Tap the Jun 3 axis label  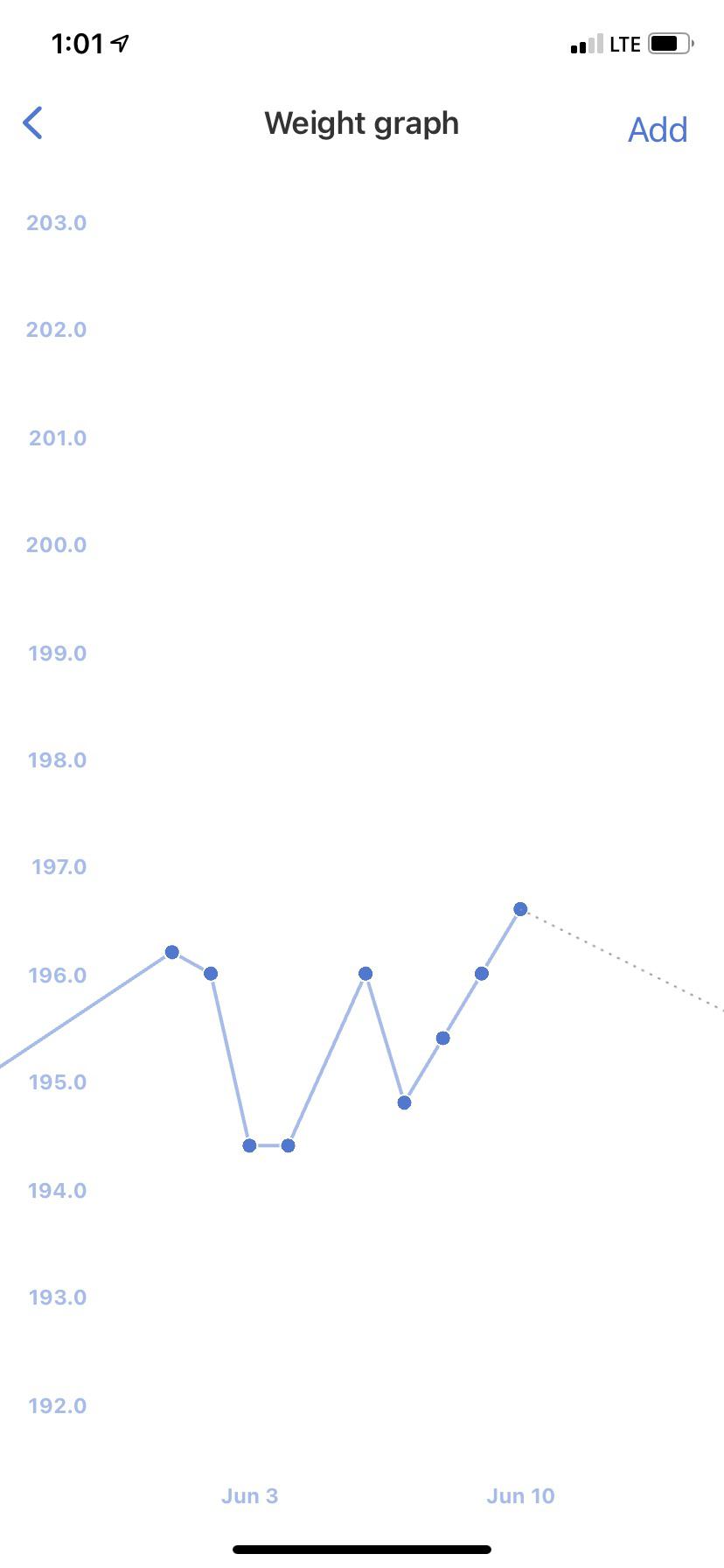[250, 1496]
